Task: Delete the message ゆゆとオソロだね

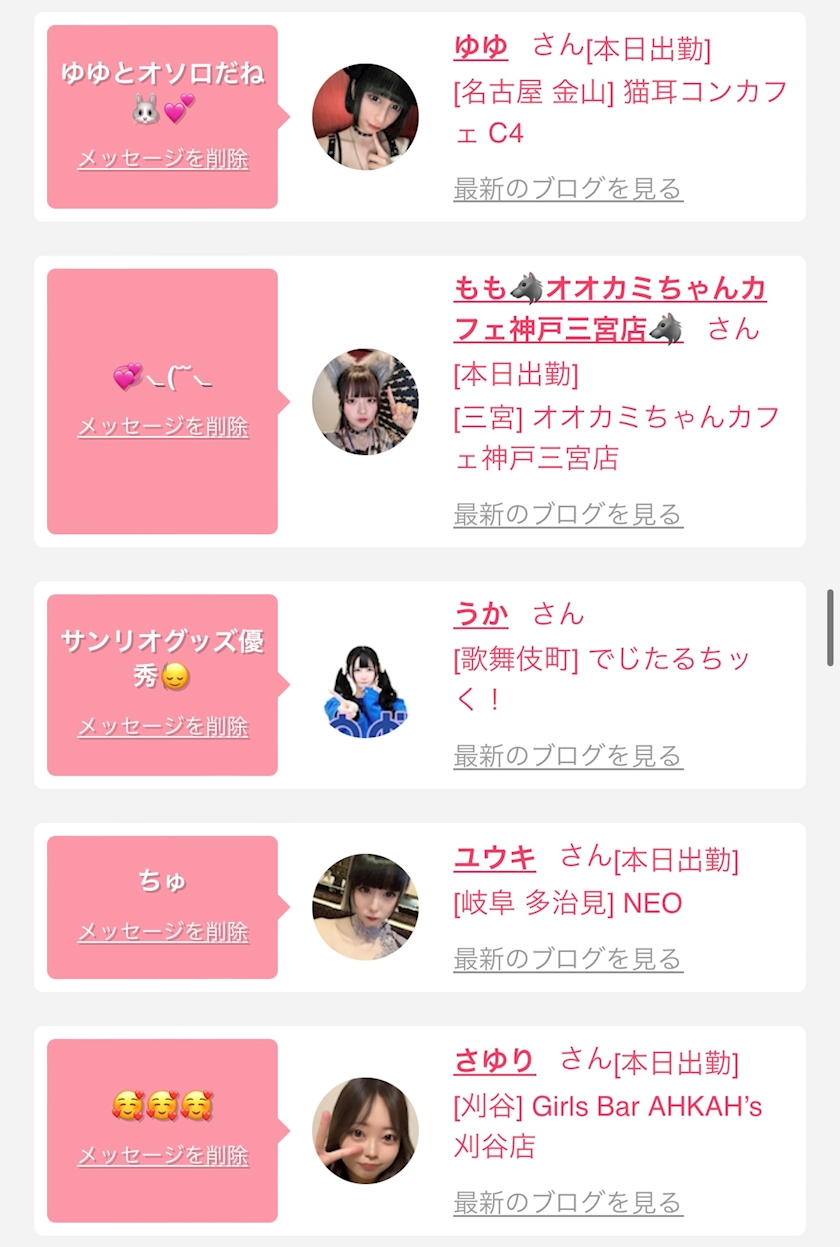Action: click(163, 159)
